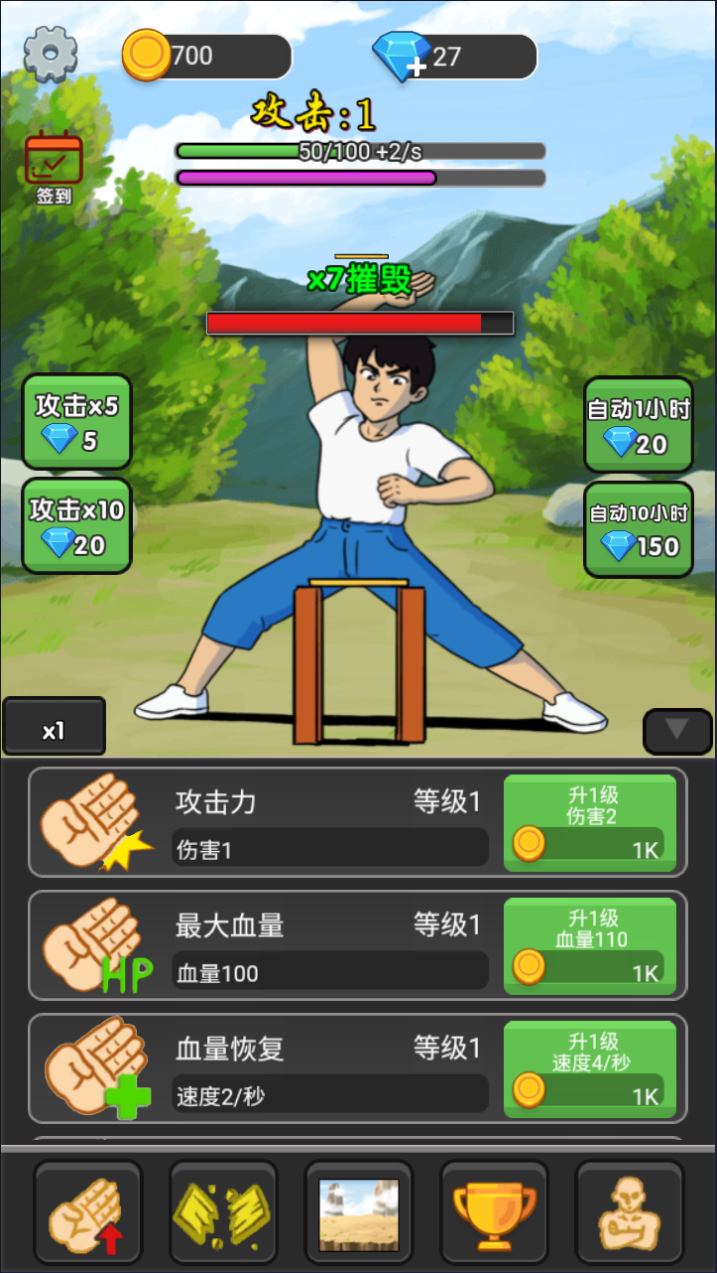The image size is (717, 1273).
Task: Open the daily check-in calendar (签到)
Action: (54, 168)
